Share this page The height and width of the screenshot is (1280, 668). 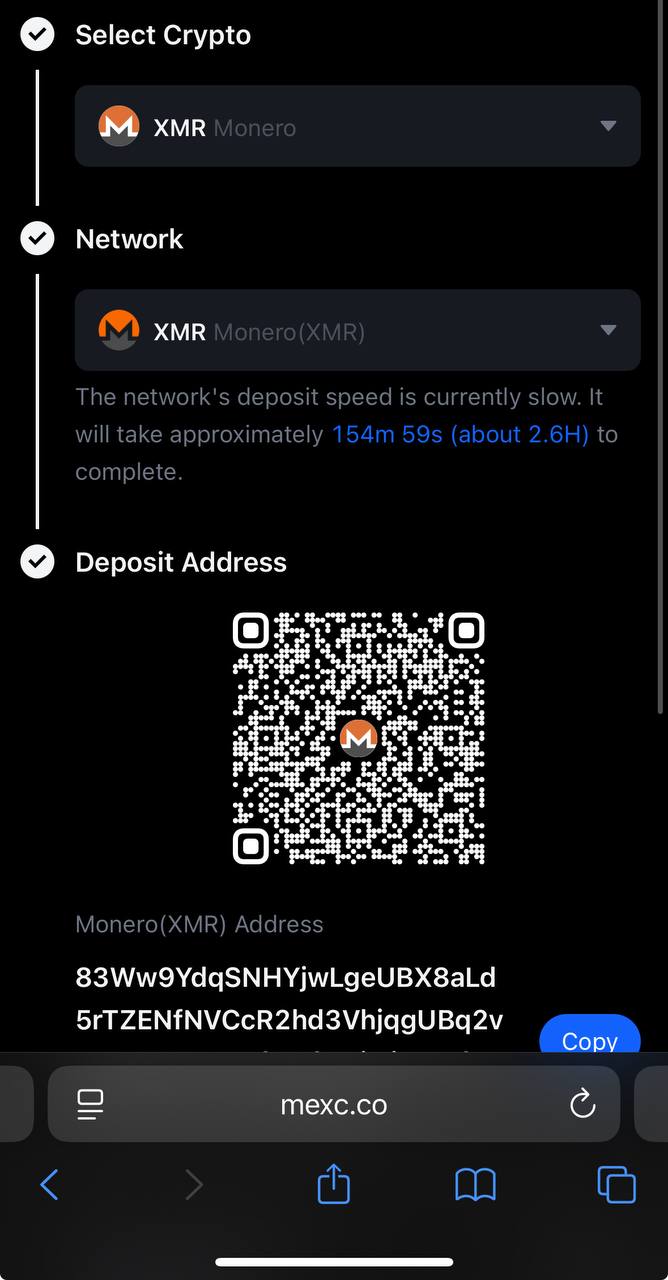click(333, 1185)
